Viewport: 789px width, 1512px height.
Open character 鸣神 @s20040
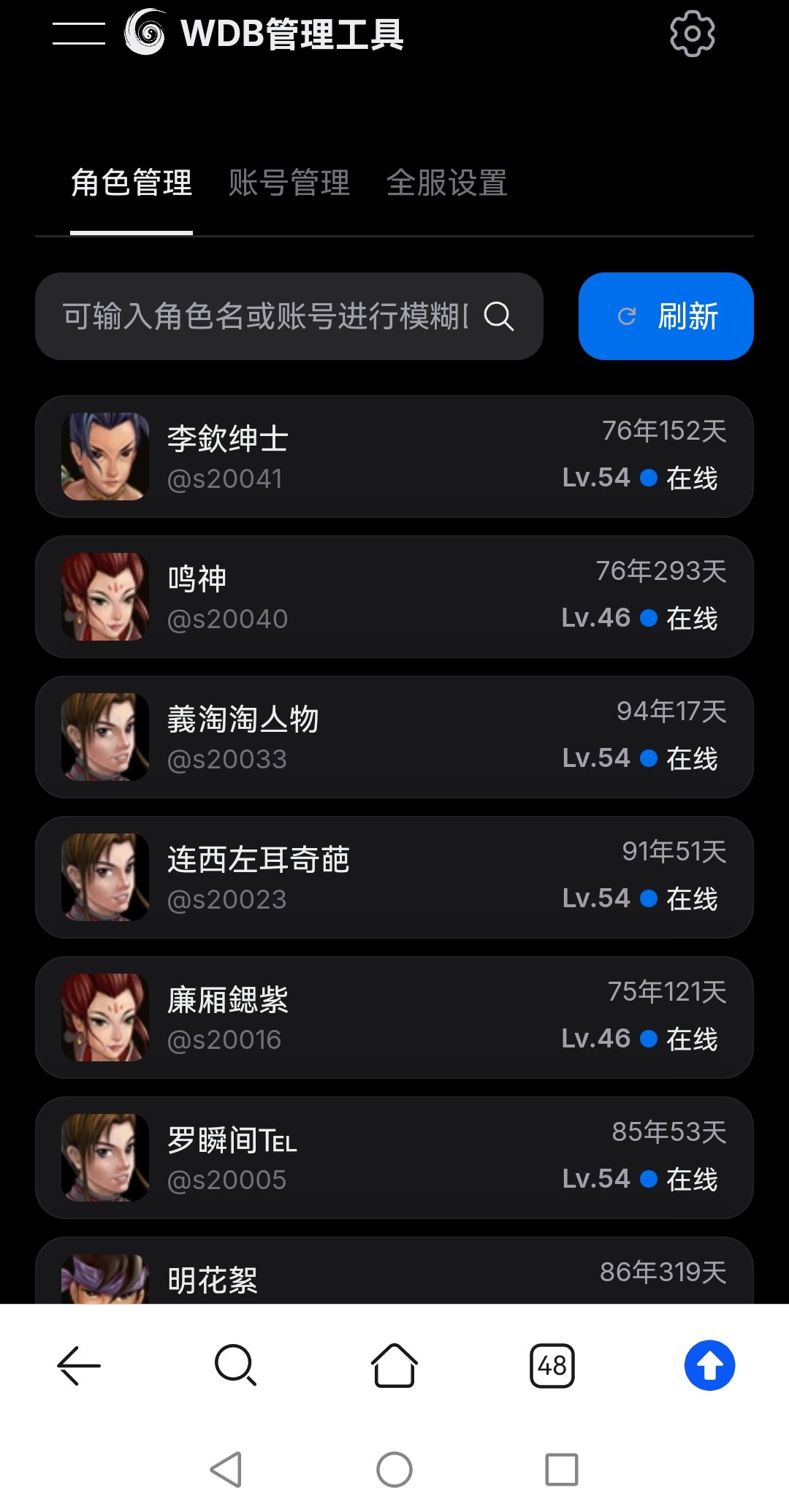[394, 597]
